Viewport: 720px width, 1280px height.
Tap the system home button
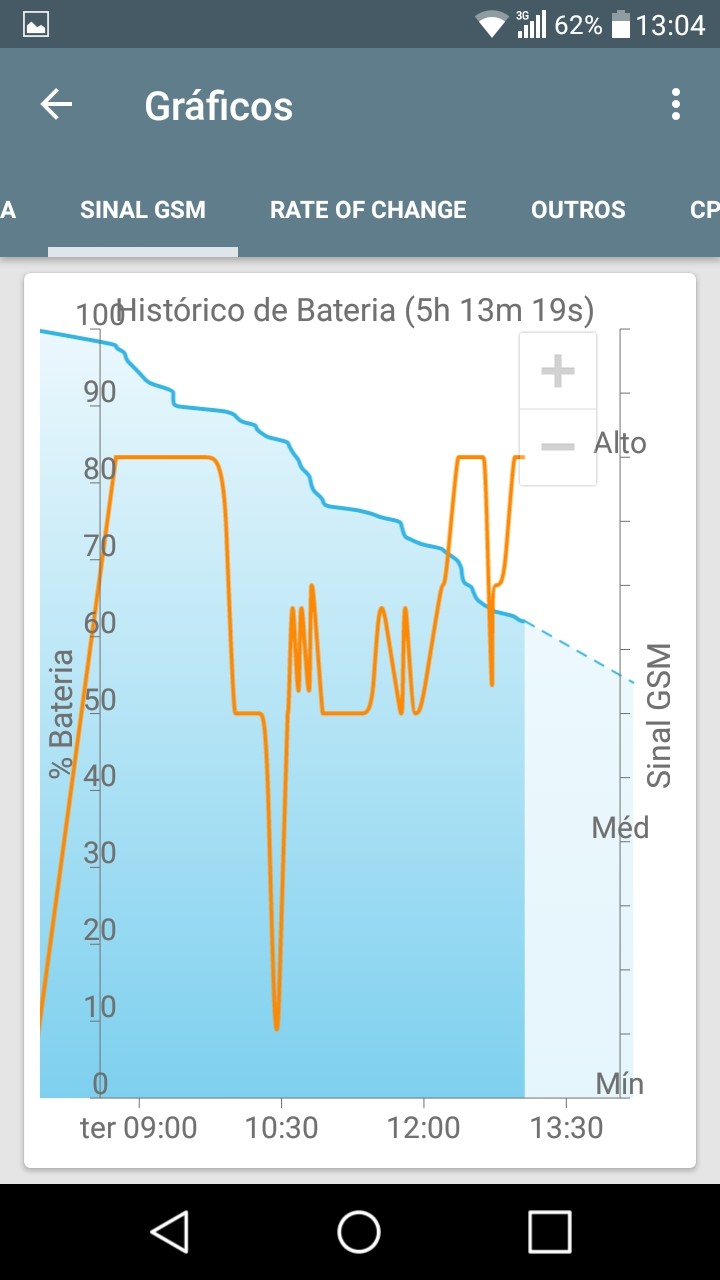click(x=359, y=1232)
